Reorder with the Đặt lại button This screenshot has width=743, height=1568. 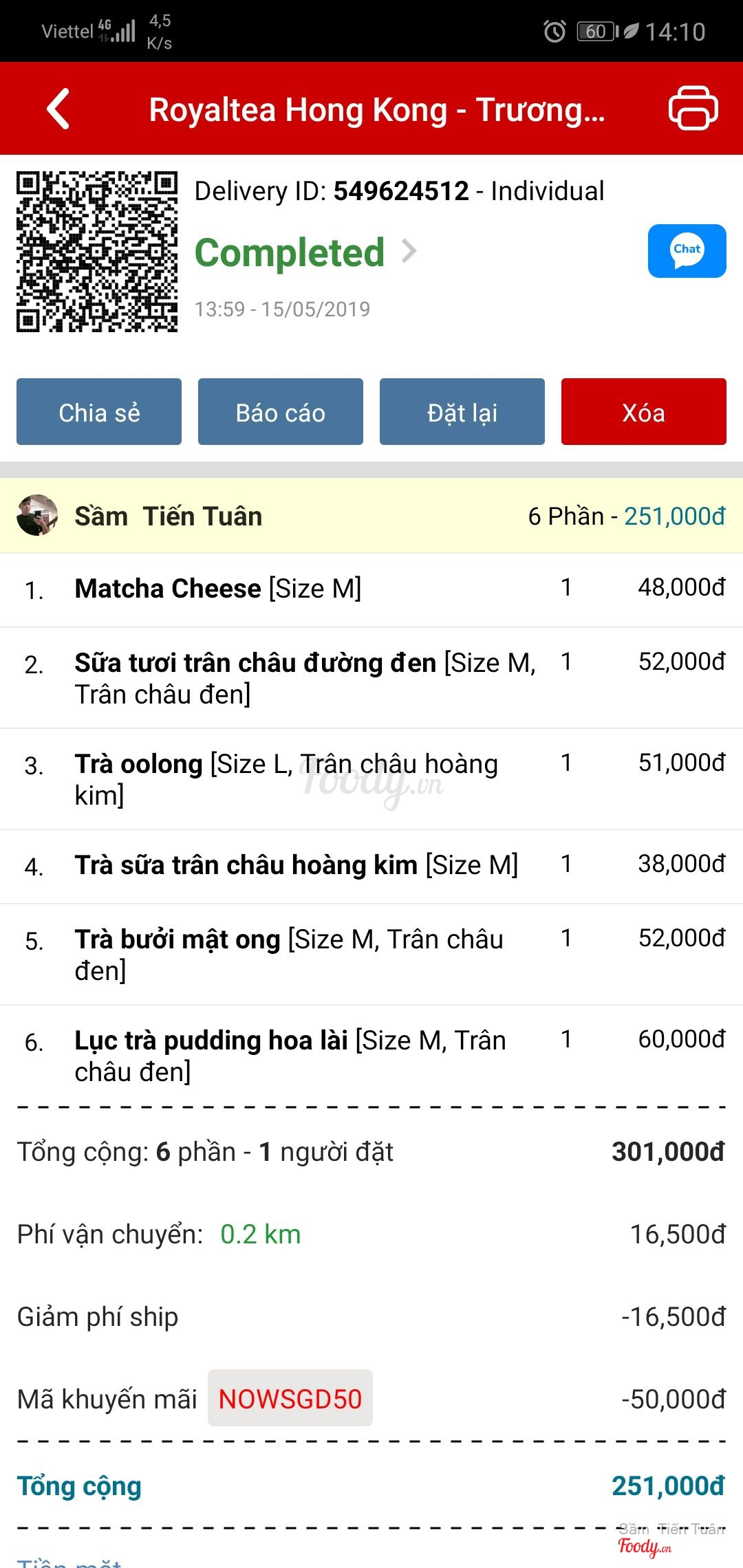[x=462, y=412]
